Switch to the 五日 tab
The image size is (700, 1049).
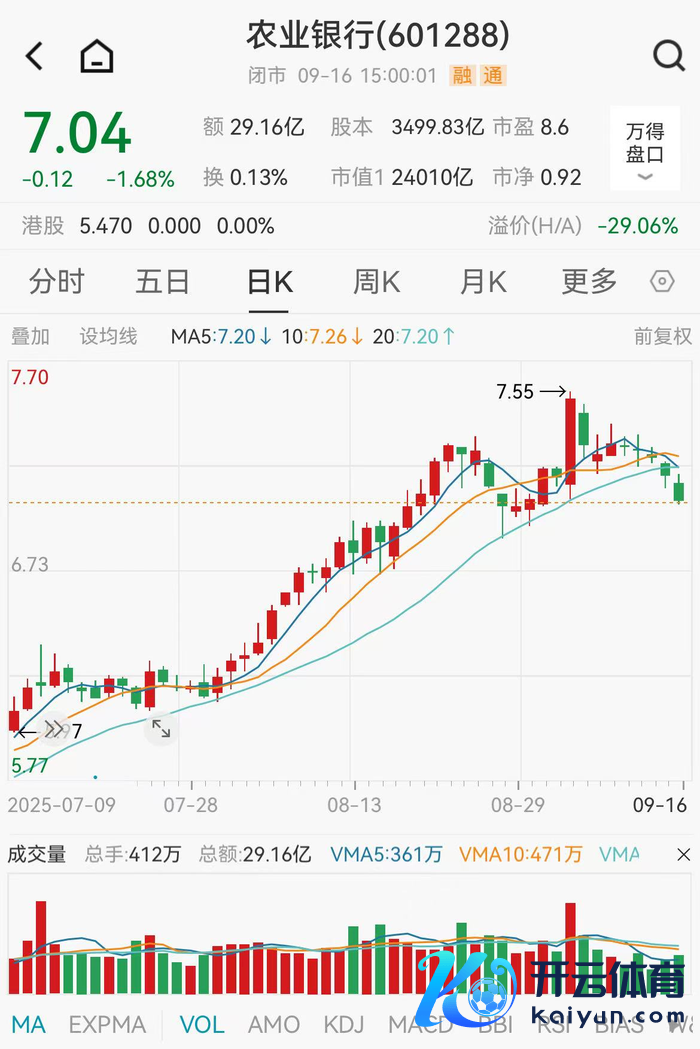coord(163,282)
